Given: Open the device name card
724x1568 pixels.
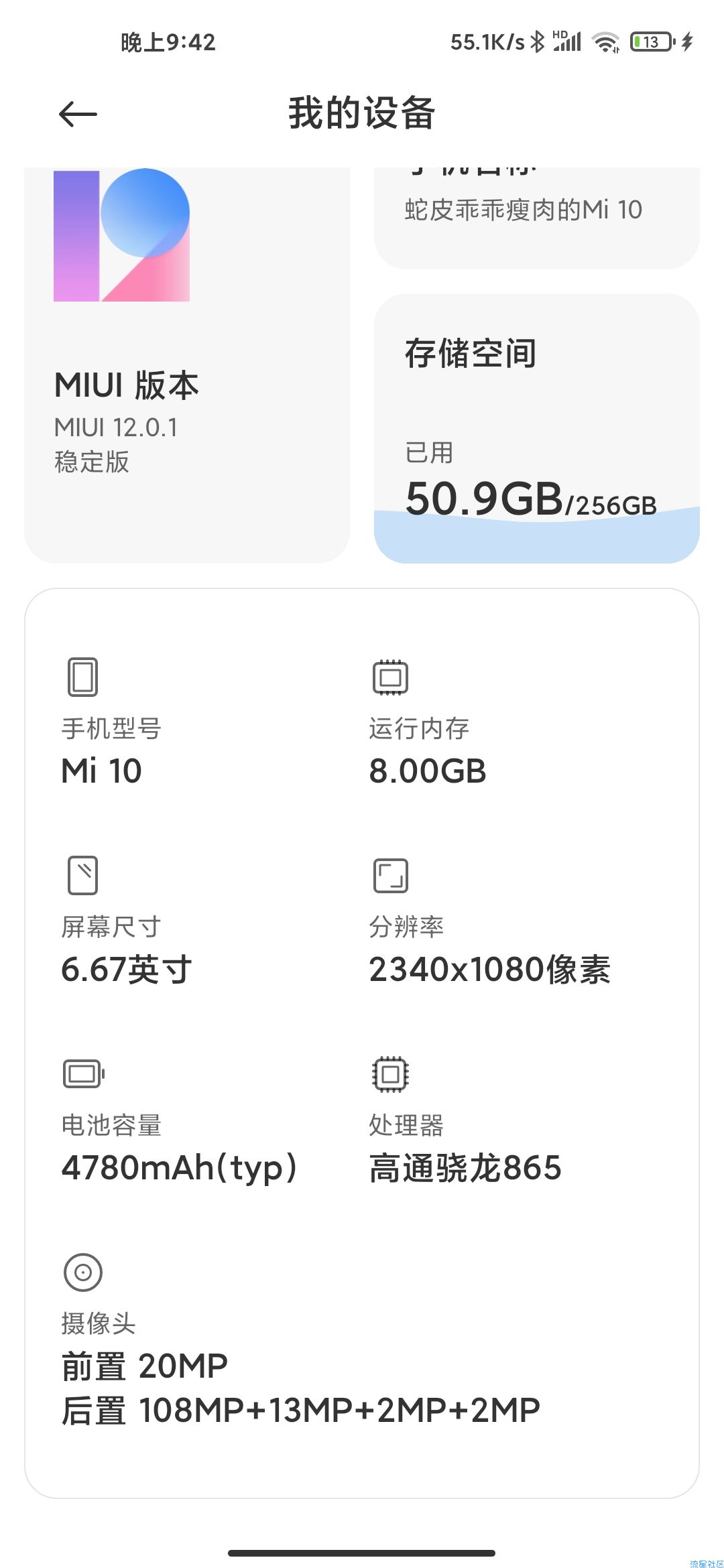Looking at the screenshot, I should pos(536,214).
